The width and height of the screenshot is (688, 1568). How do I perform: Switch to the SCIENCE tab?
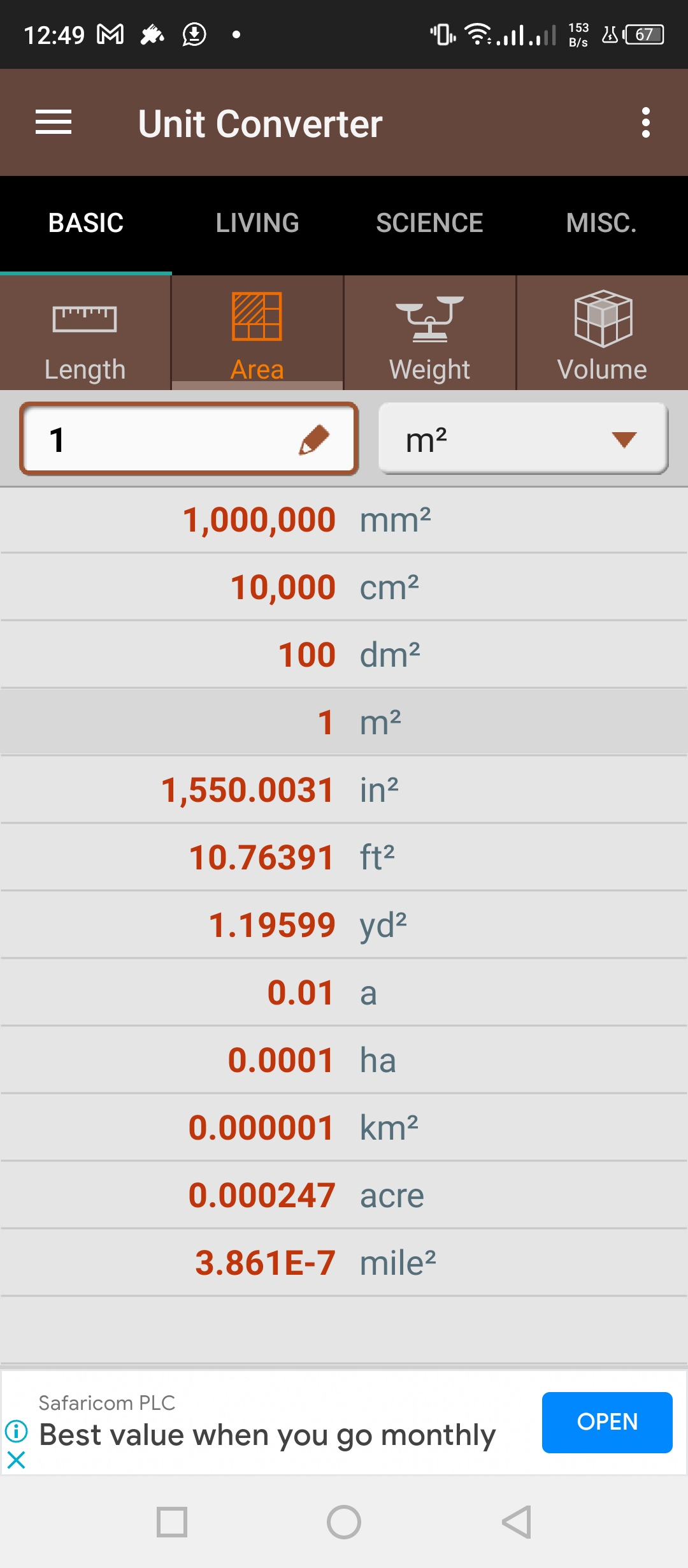[x=429, y=223]
